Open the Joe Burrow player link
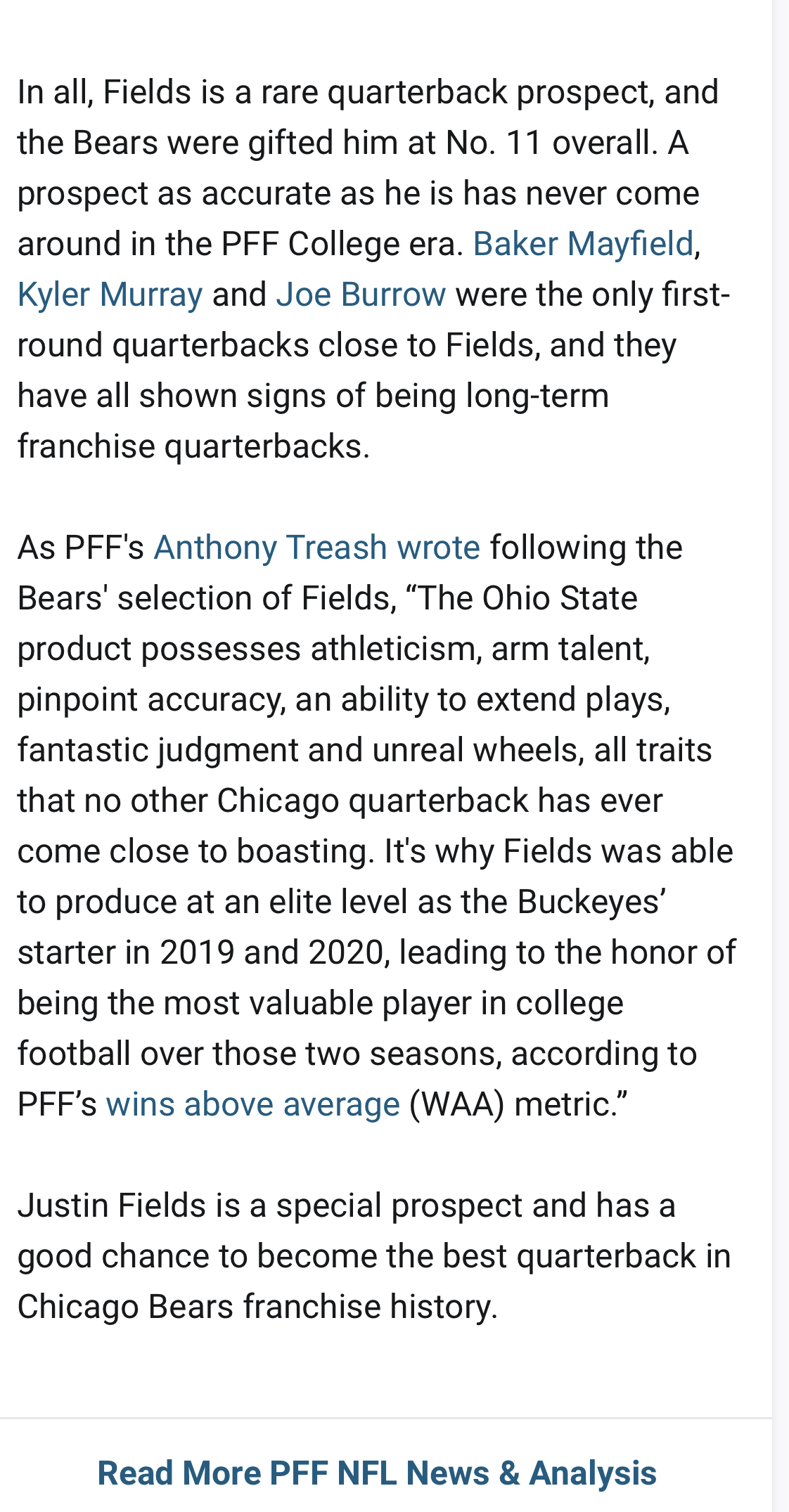The image size is (789, 1512). [361, 295]
